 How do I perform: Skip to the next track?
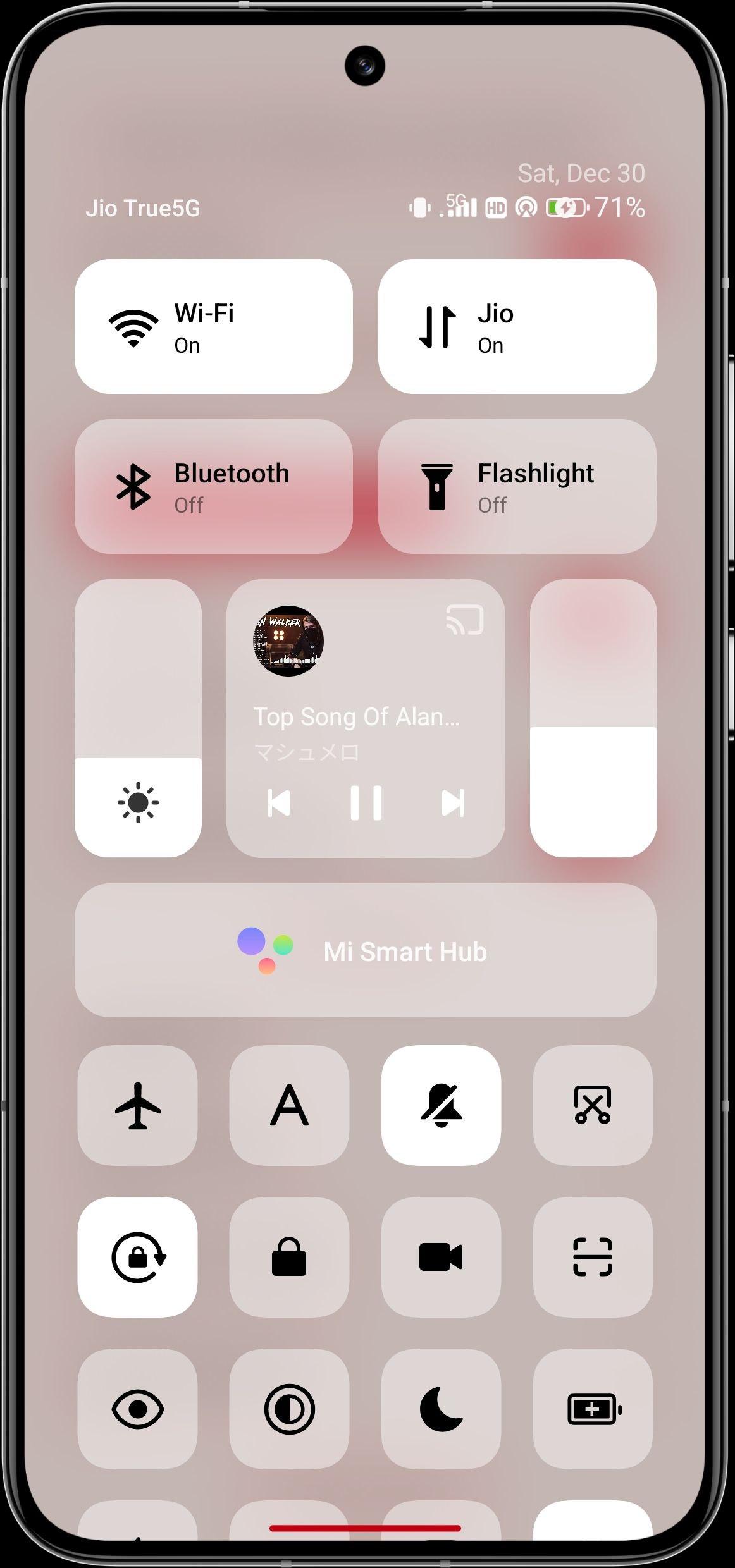click(453, 803)
